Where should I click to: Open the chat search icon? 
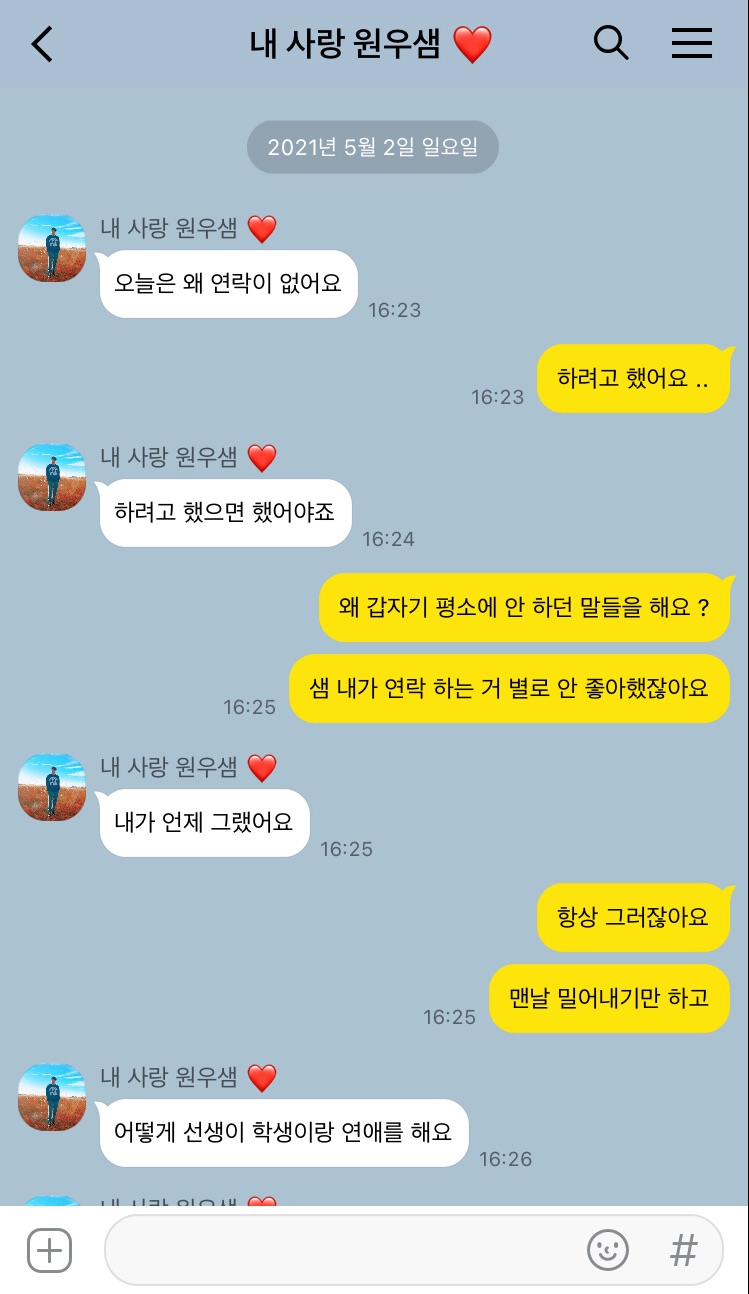click(611, 43)
